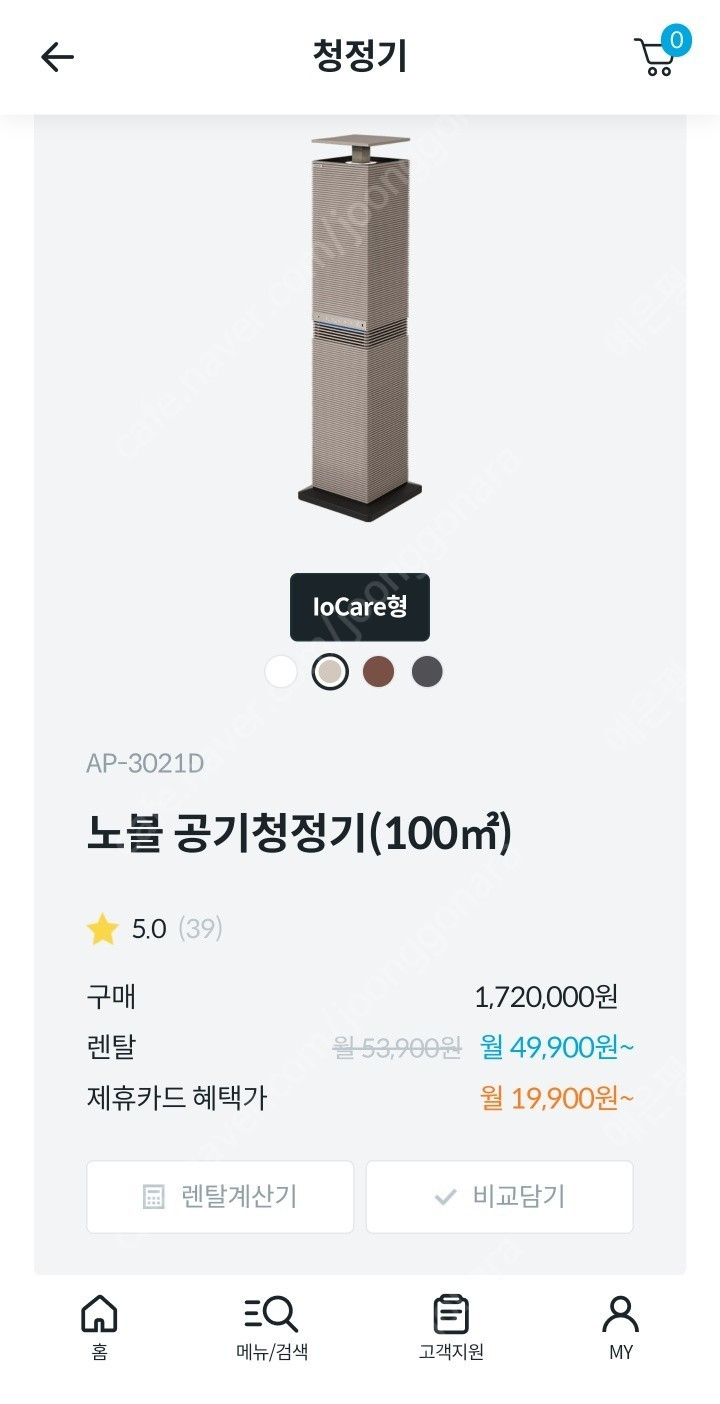Tap the calculator icon inside 렌탈계산기 button

(x=152, y=1196)
